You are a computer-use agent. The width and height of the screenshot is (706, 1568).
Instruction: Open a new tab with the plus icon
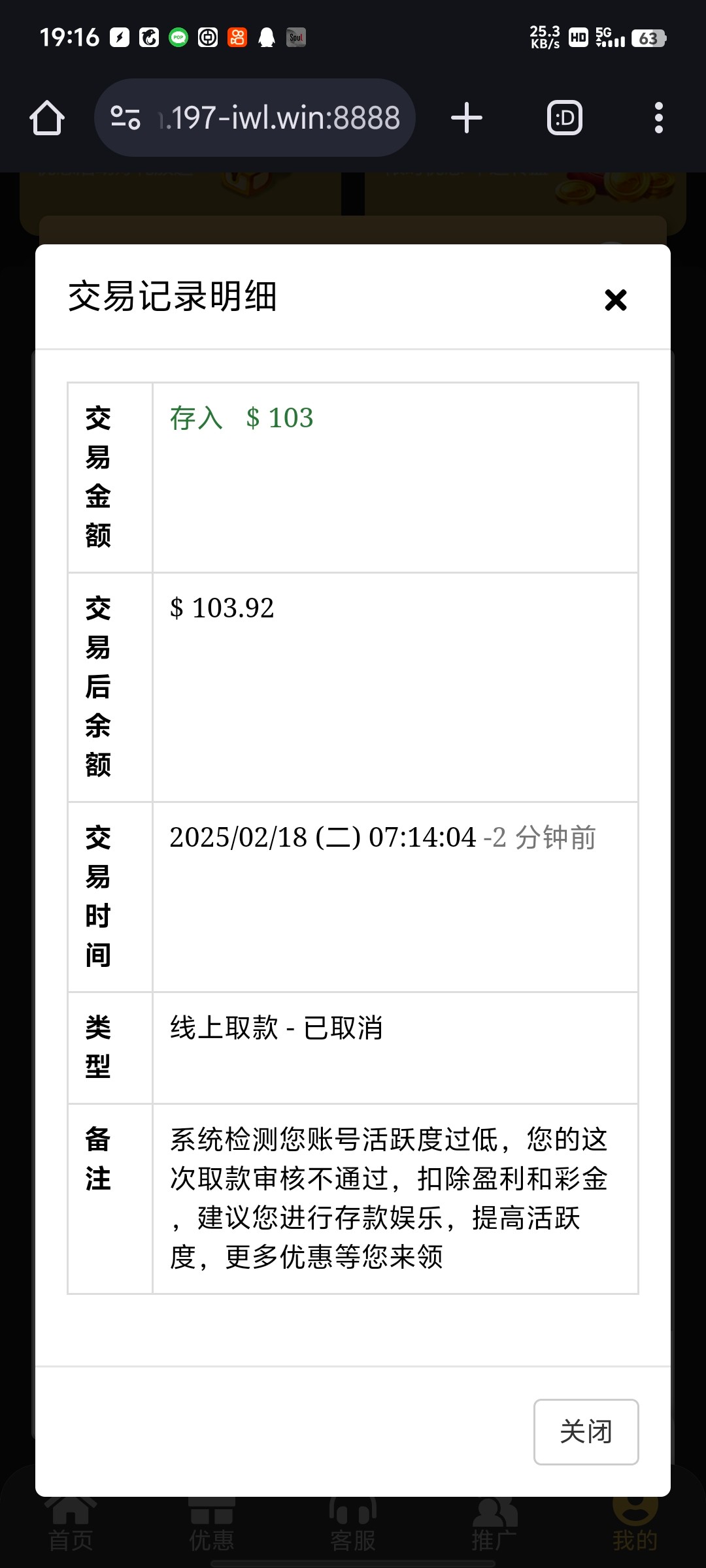(467, 118)
